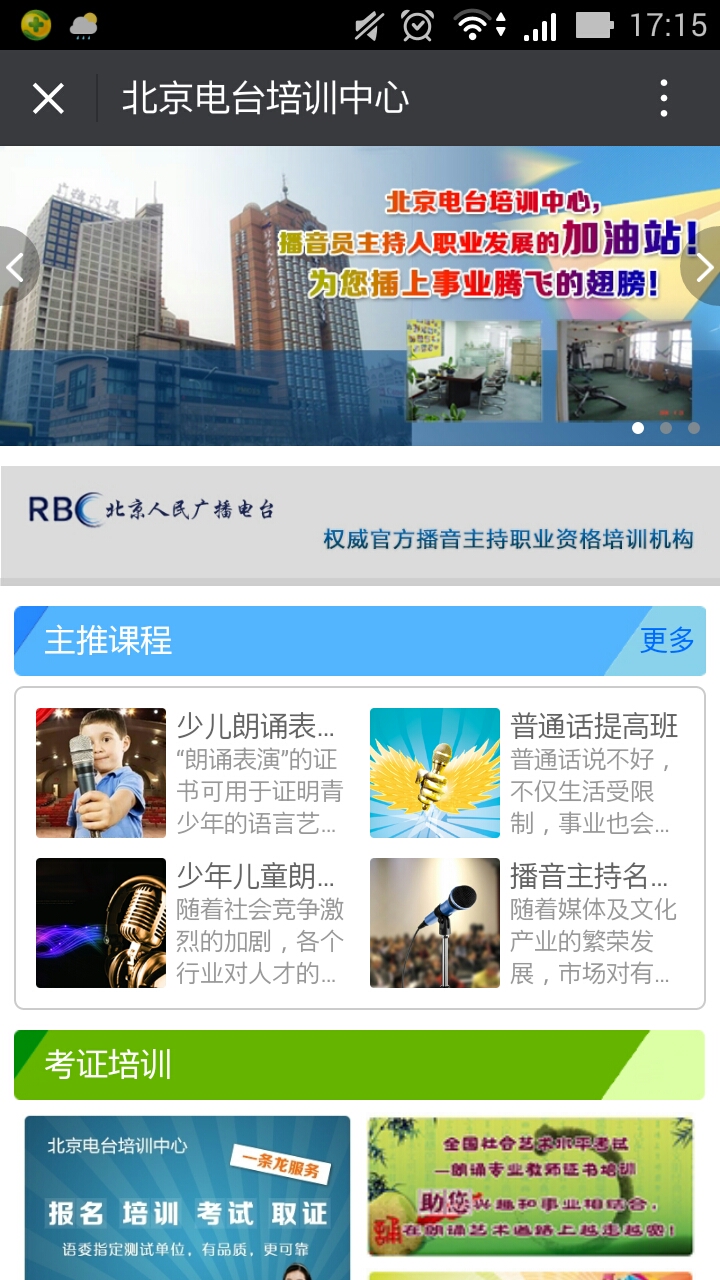Tap 更多 in the 主推课程 header
Image resolution: width=720 pixels, height=1280 pixels.
pyautogui.click(x=667, y=640)
